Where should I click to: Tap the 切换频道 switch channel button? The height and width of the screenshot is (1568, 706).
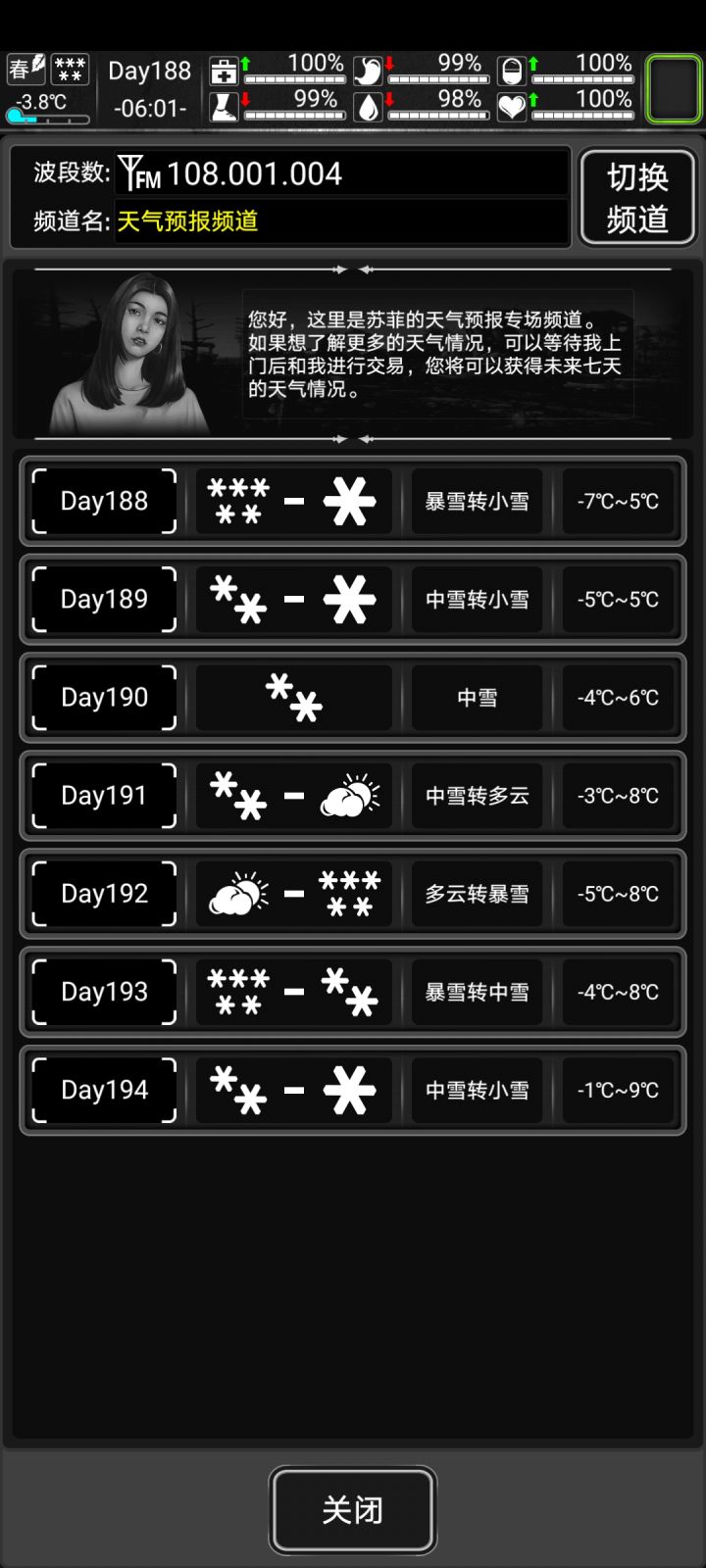637,197
